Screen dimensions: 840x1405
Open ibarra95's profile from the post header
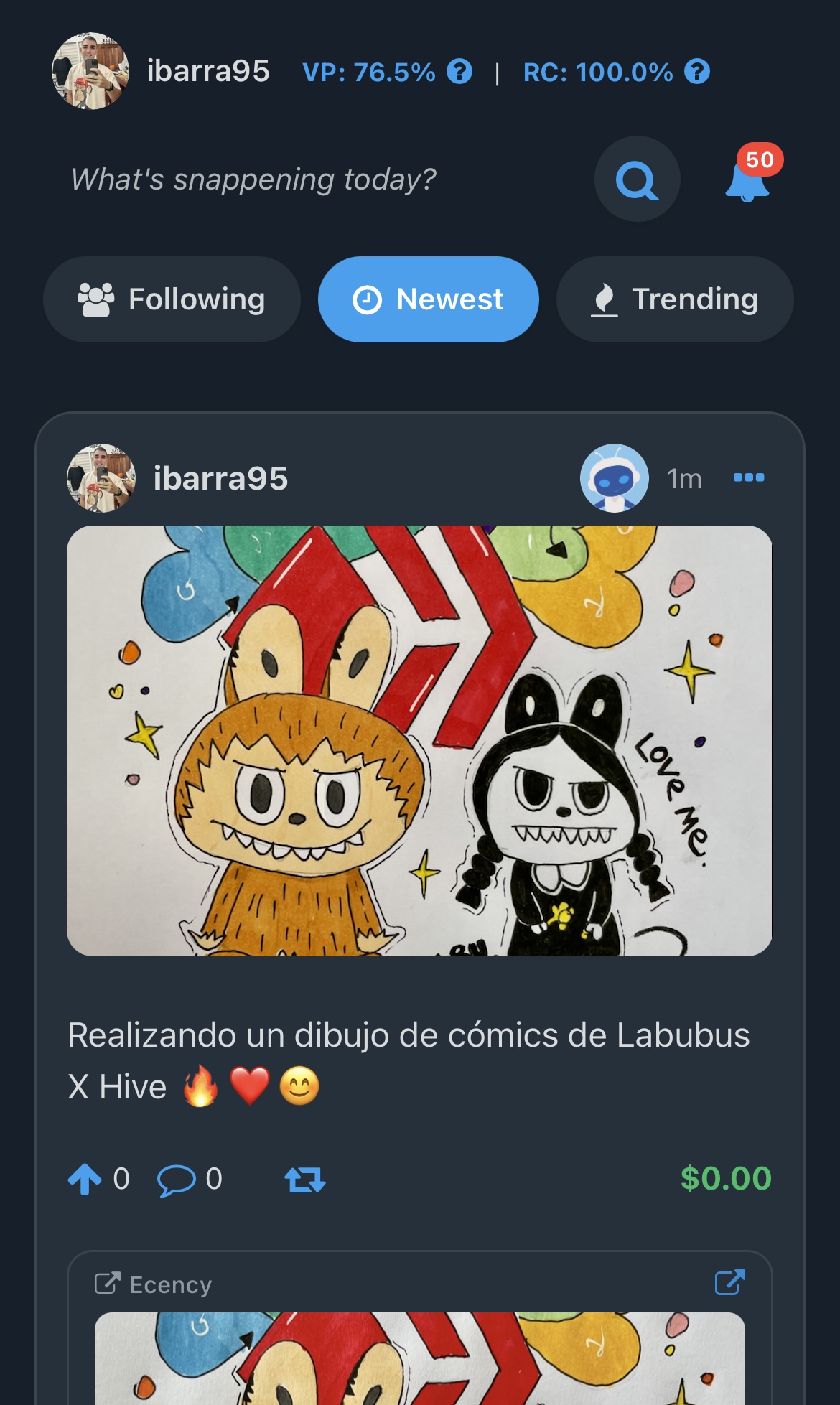(220, 479)
